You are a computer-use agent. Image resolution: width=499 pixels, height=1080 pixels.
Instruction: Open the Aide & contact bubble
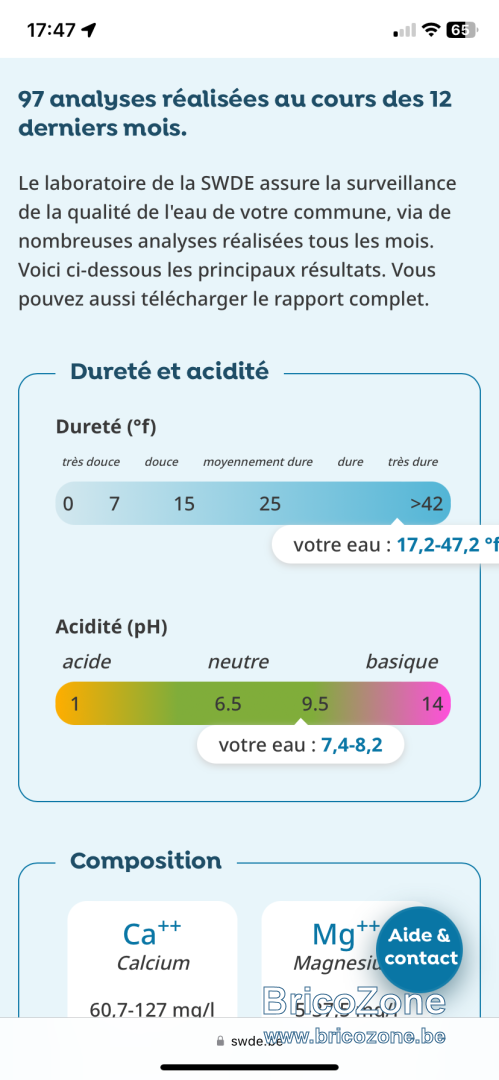pyautogui.click(x=420, y=949)
